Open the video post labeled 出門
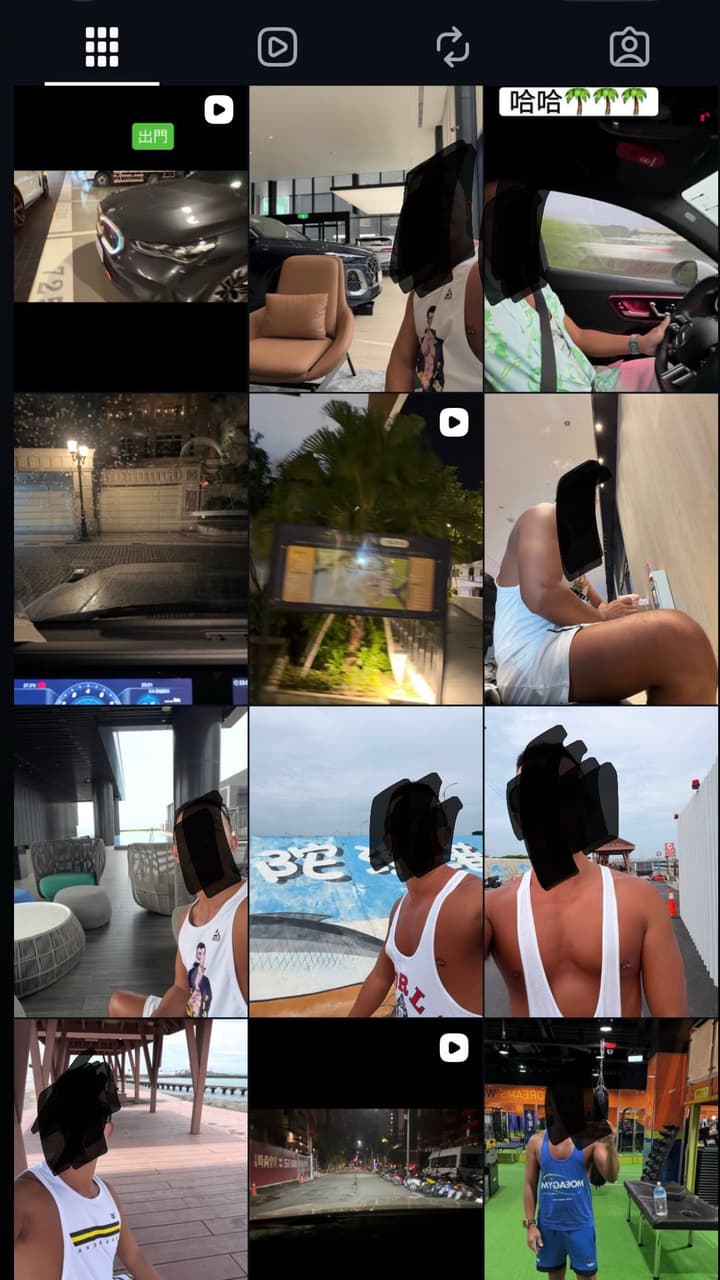 [x=131, y=238]
